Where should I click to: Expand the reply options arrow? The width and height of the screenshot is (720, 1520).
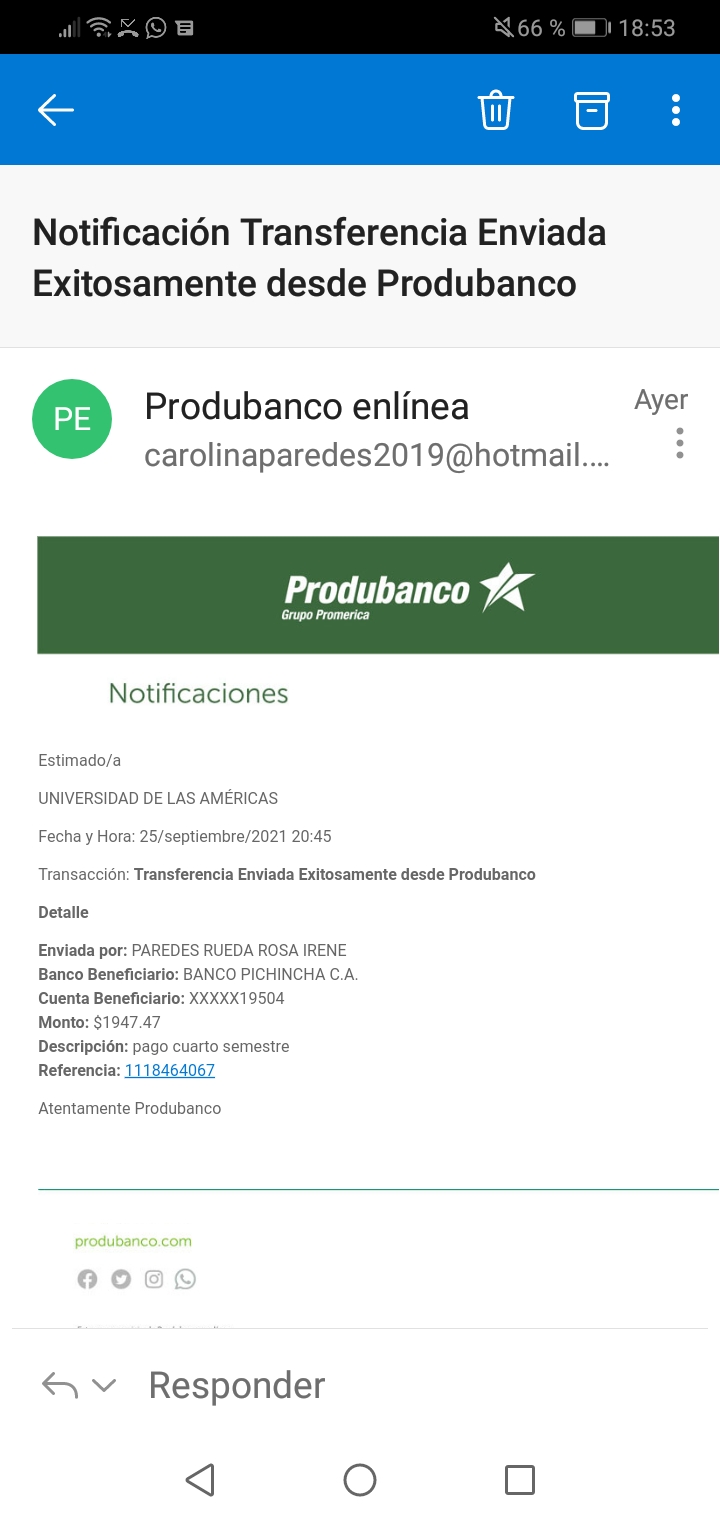pyautogui.click(x=104, y=1385)
